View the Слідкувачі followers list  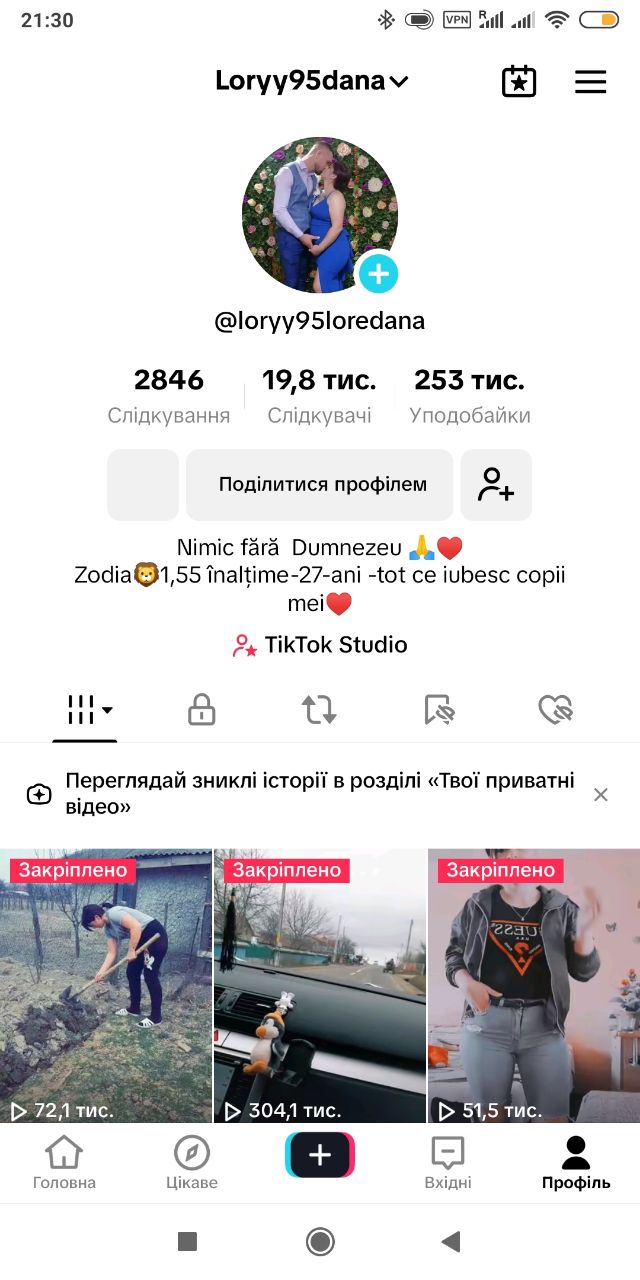pyautogui.click(x=319, y=396)
